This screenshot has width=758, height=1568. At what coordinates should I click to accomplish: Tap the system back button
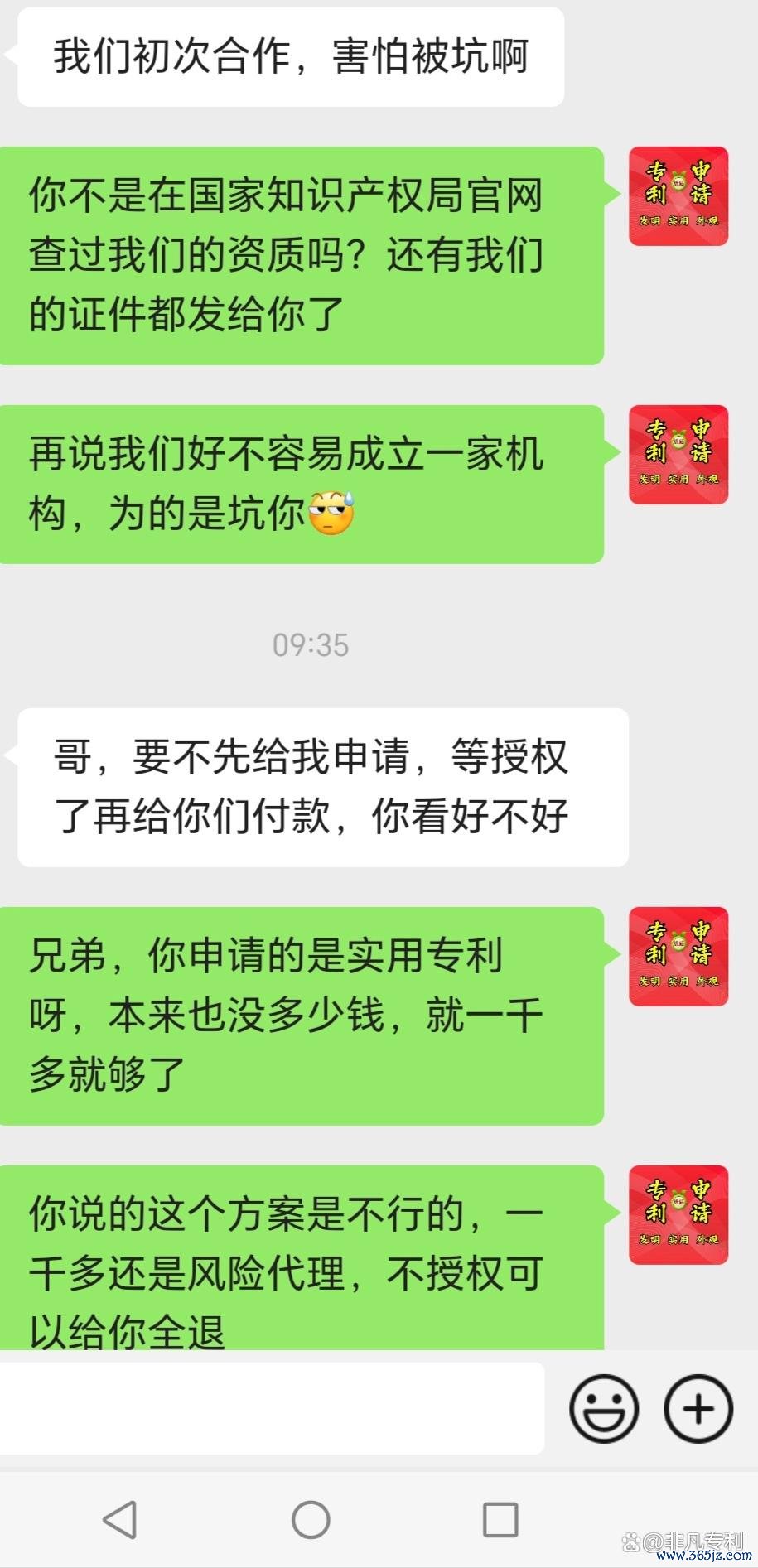[x=121, y=1520]
